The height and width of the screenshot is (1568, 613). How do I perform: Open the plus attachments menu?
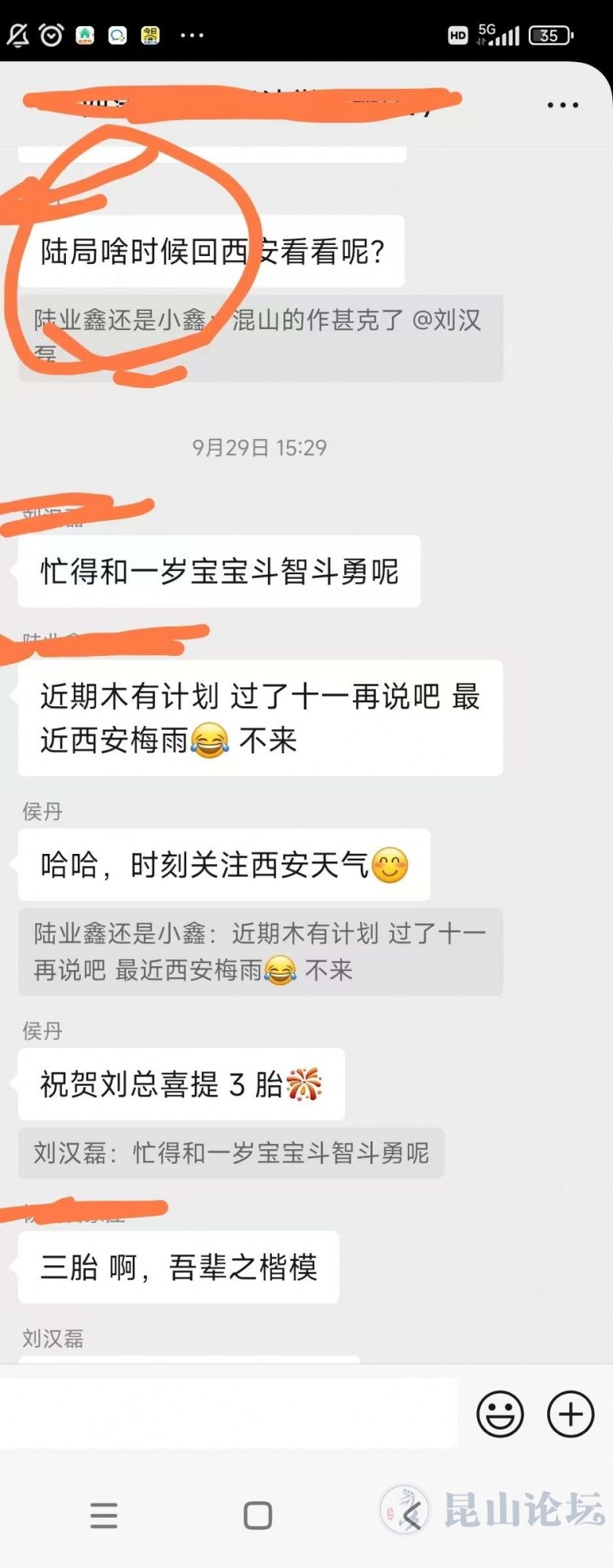(571, 1413)
